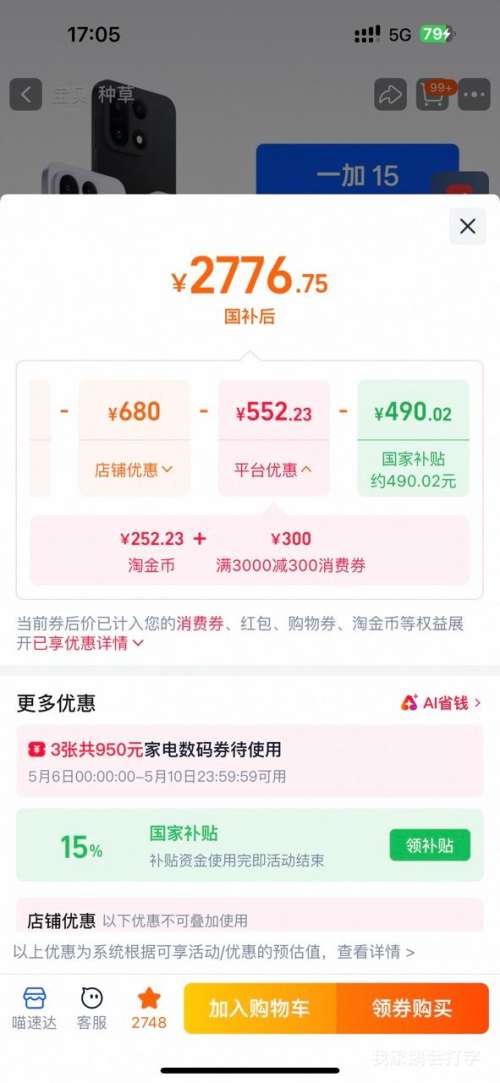
Task: Open the 3张共950元家电数码券 banner
Action: click(x=249, y=760)
